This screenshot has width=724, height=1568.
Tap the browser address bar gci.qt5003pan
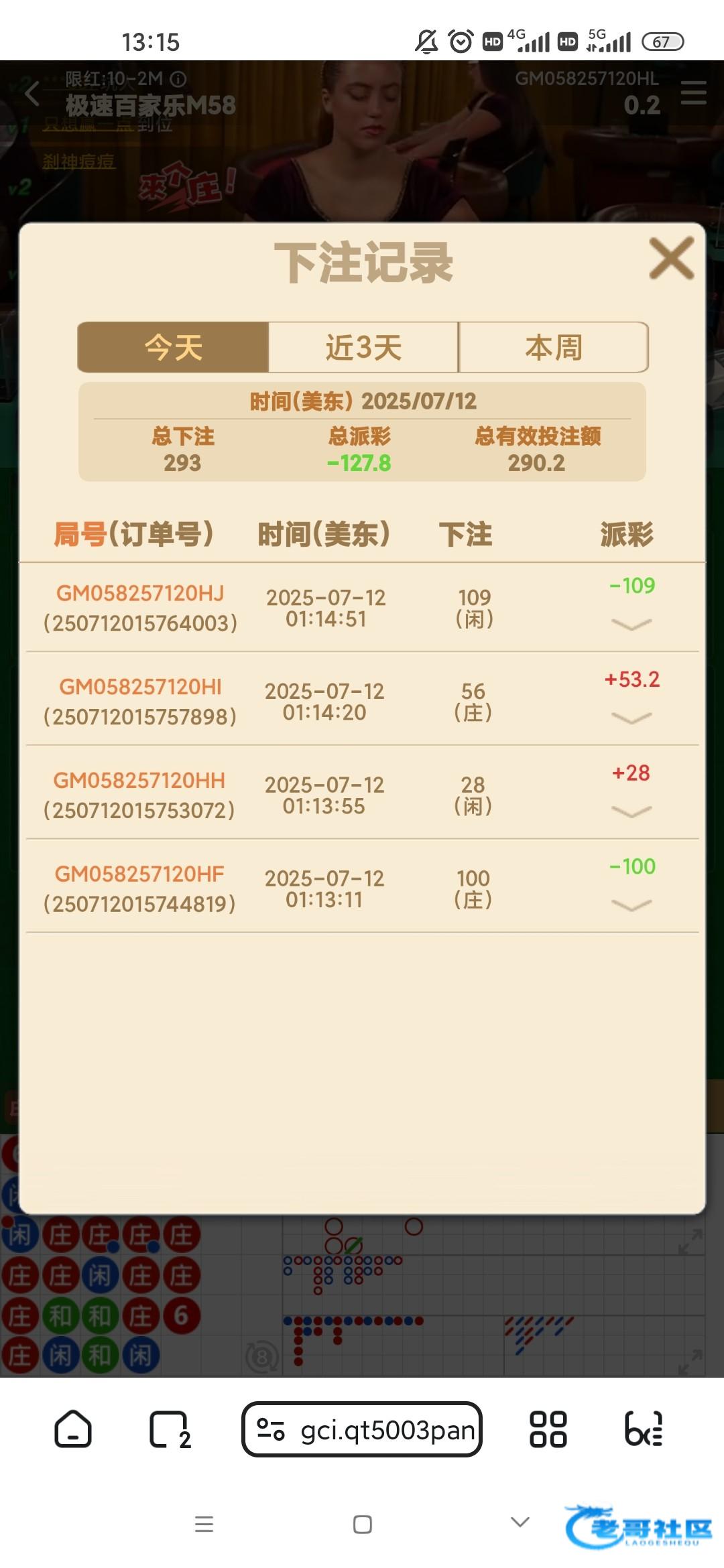point(362,1429)
